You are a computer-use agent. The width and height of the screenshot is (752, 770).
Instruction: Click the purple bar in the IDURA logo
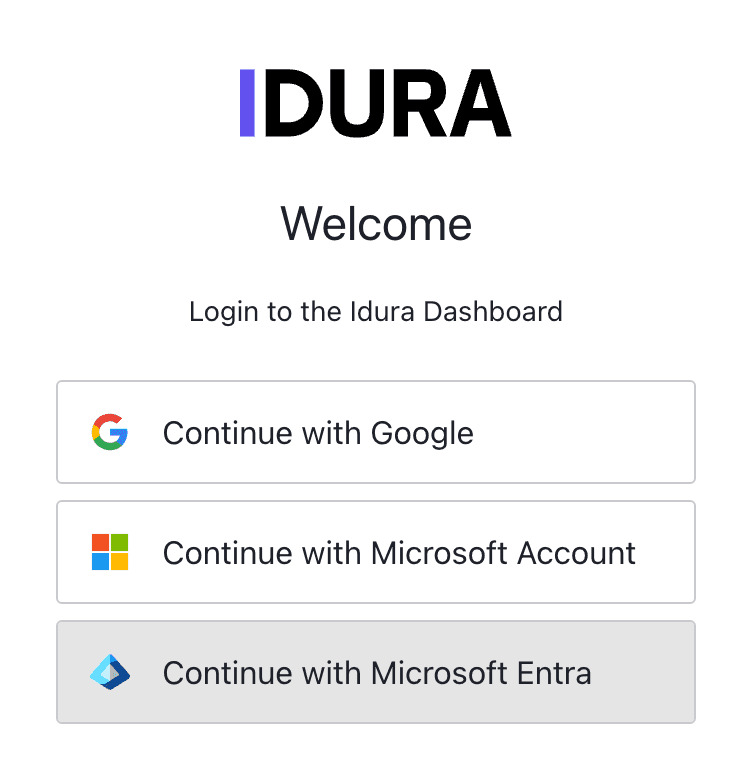click(247, 103)
